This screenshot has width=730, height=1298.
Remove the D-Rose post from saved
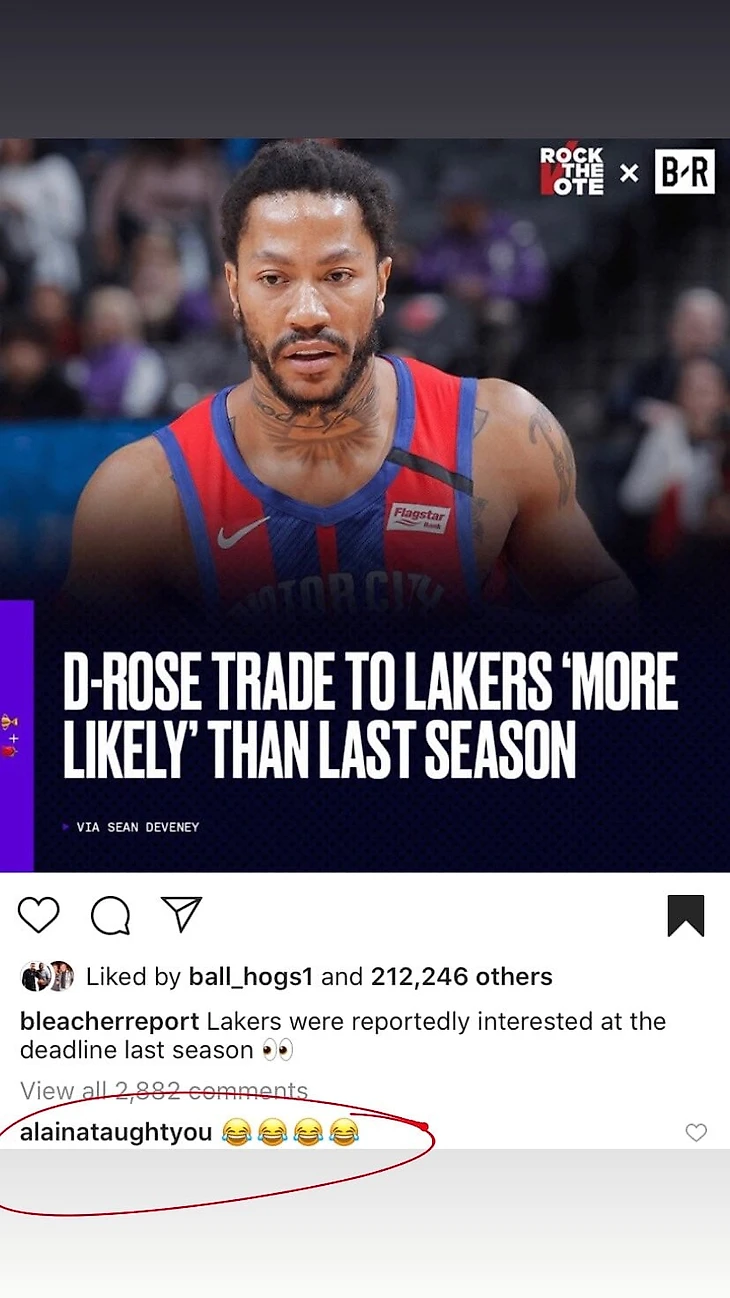tap(686, 916)
